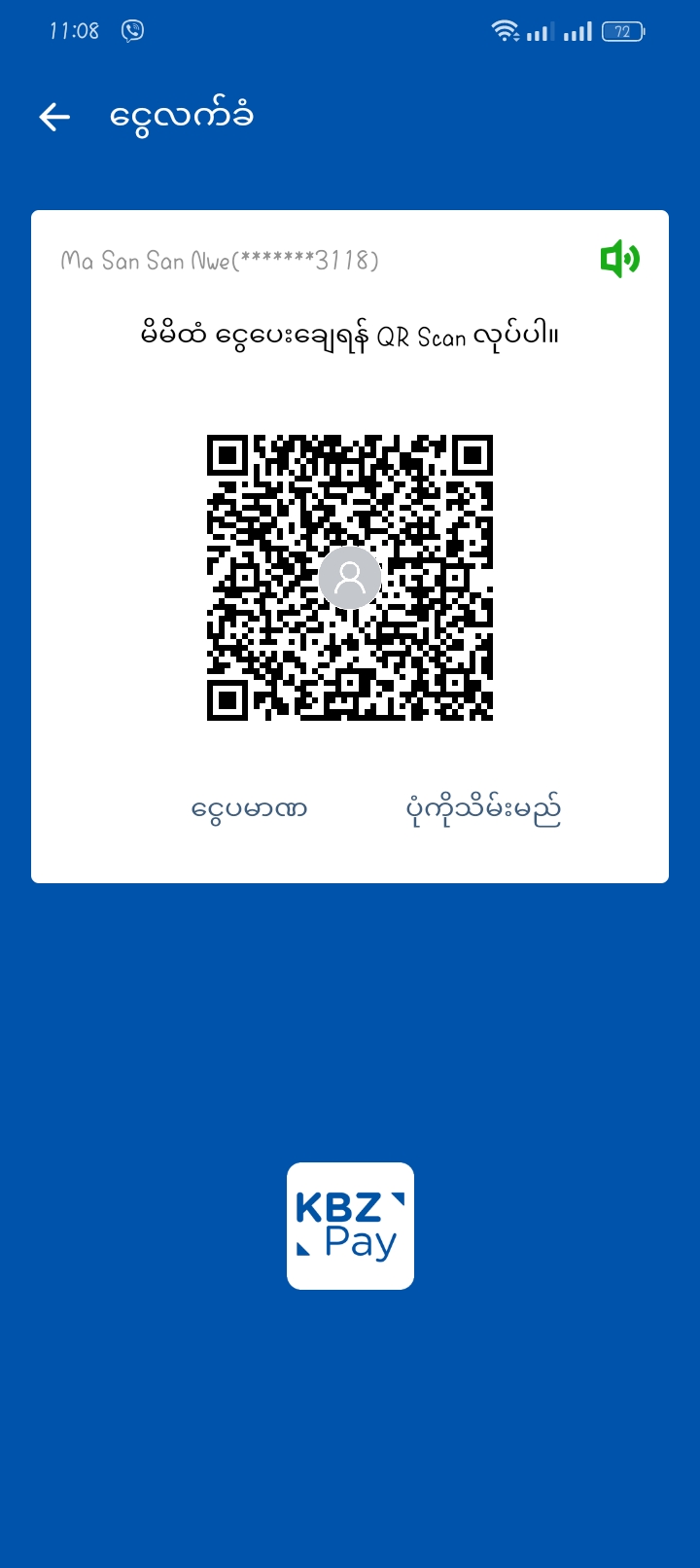Go back using the top arrow
Viewport: 700px width, 1568px height.
click(x=54, y=118)
